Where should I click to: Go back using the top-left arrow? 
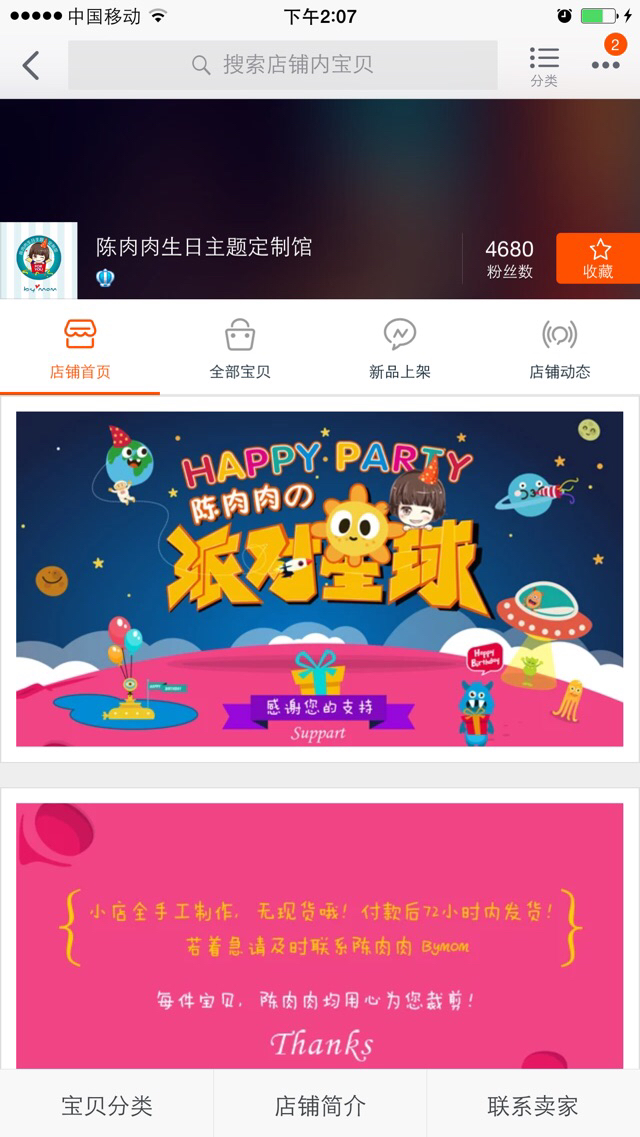pos(30,65)
